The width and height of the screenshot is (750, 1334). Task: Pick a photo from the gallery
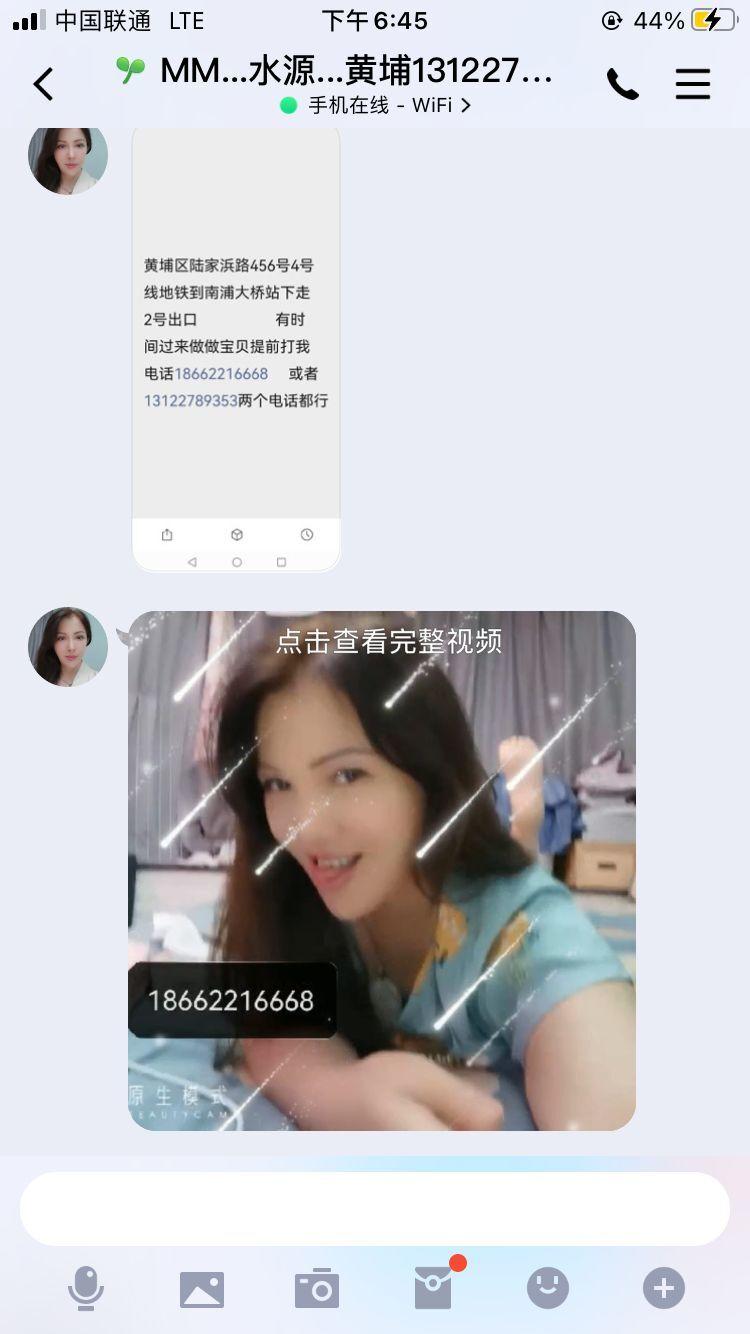click(x=202, y=1289)
